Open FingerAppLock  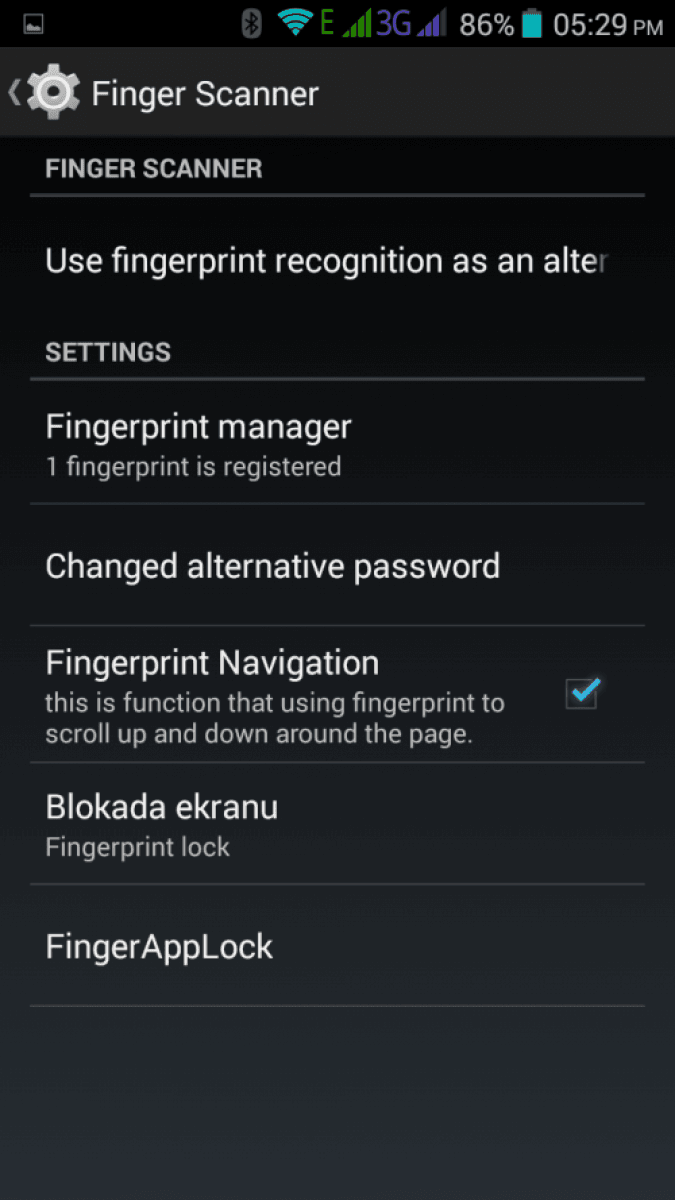coord(337,946)
